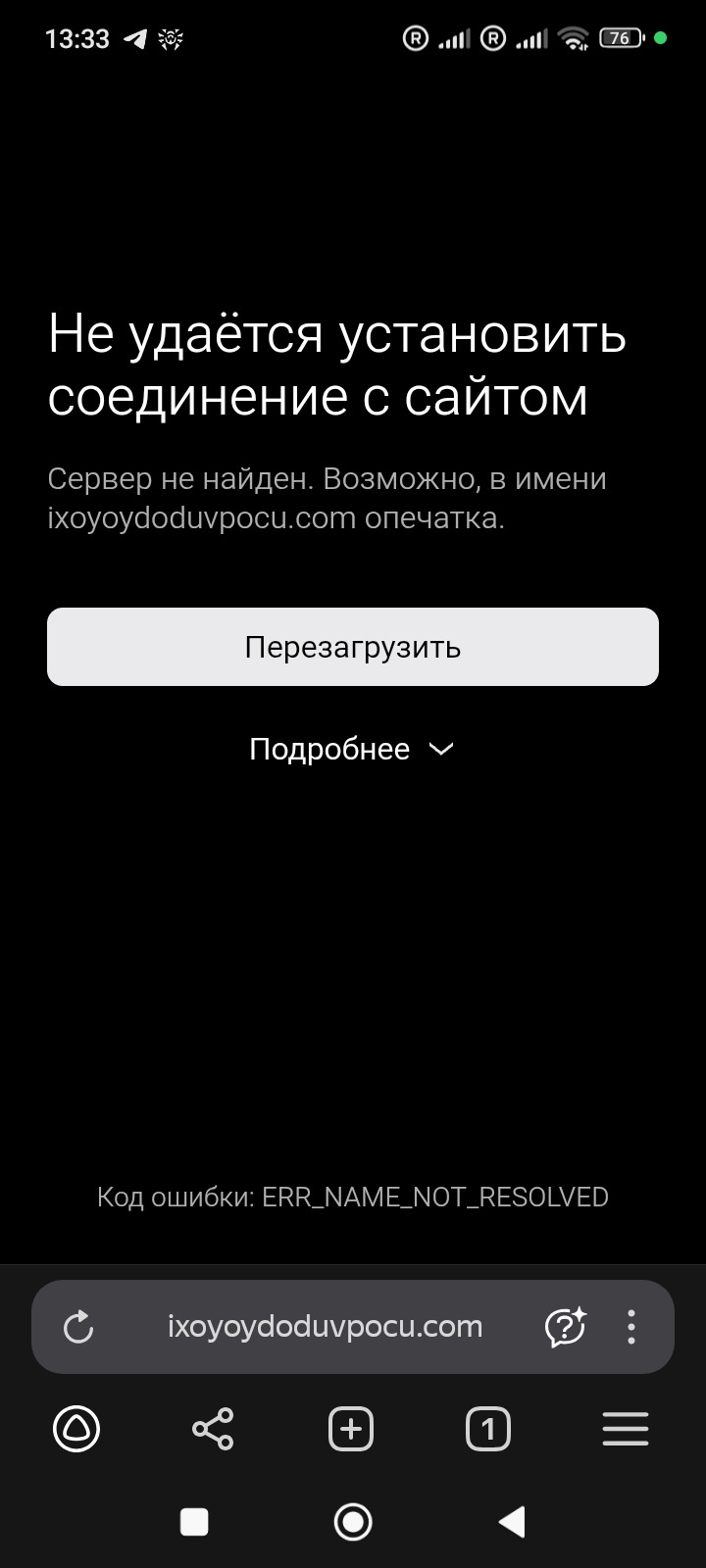The width and height of the screenshot is (706, 1568).
Task: Open the browser hamburger menu
Action: coord(626,1429)
